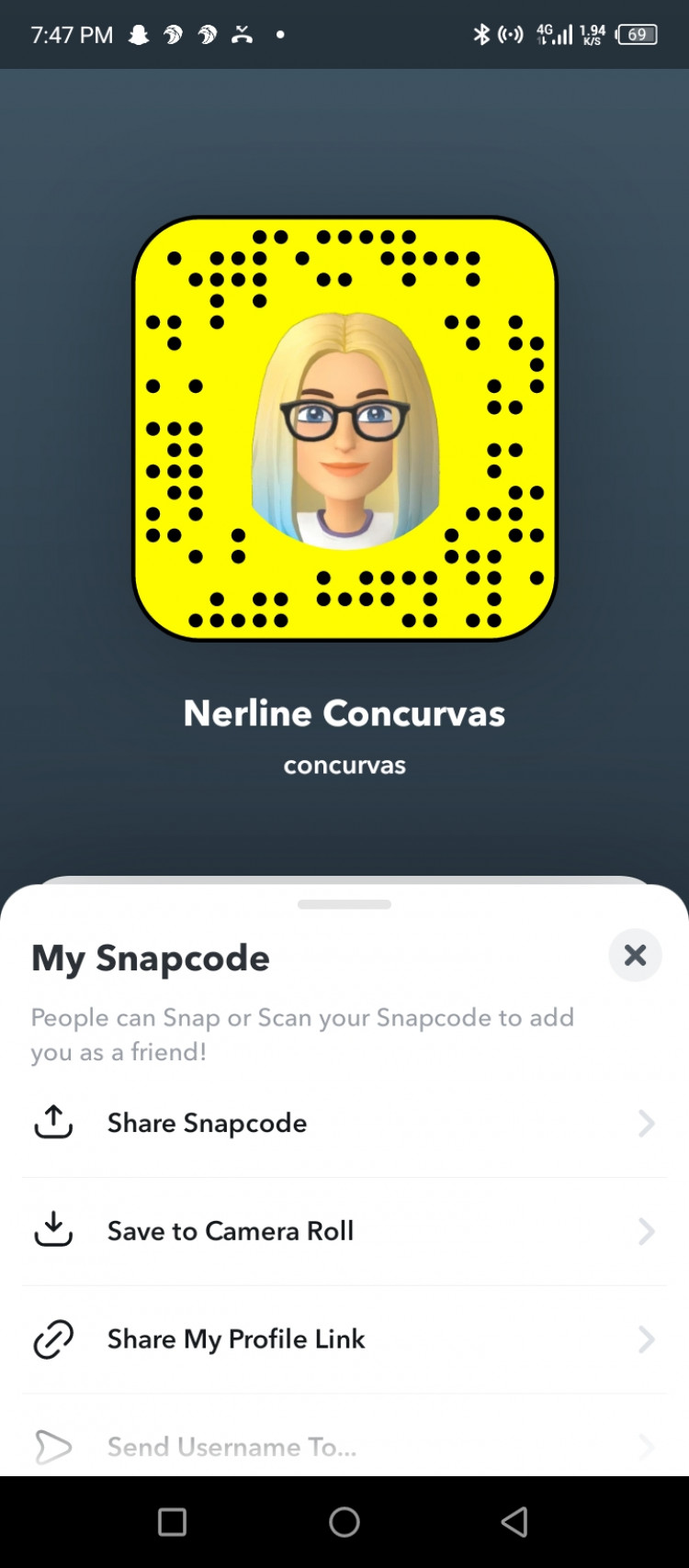The height and width of the screenshot is (1568, 689).
Task: Go back using system navigation
Action: 514,1521
